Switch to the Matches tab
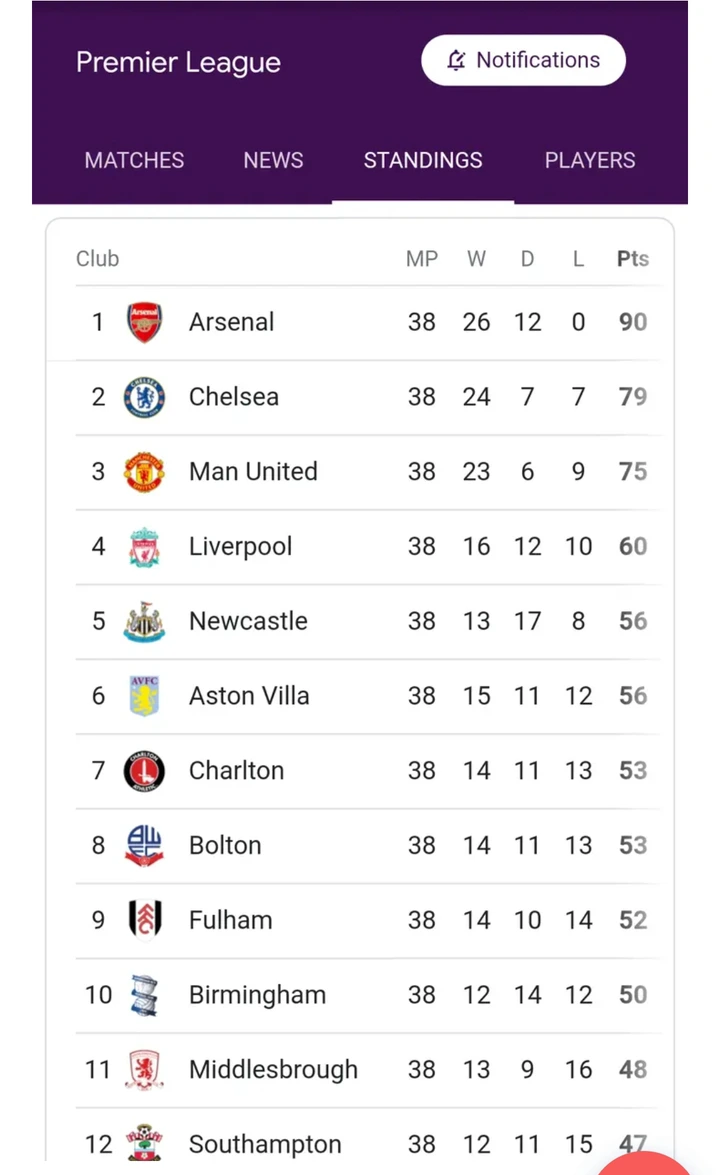720x1175 pixels. click(x=134, y=160)
